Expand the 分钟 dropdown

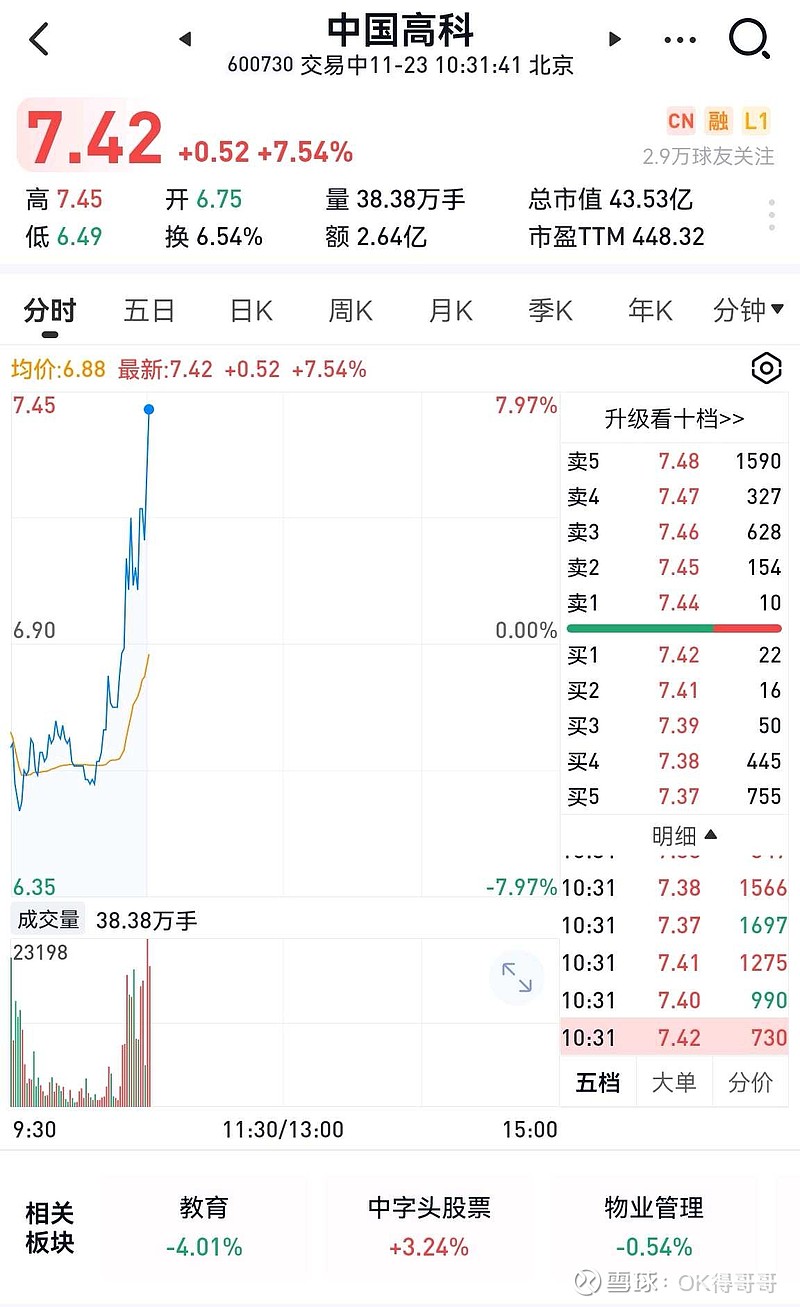point(749,311)
